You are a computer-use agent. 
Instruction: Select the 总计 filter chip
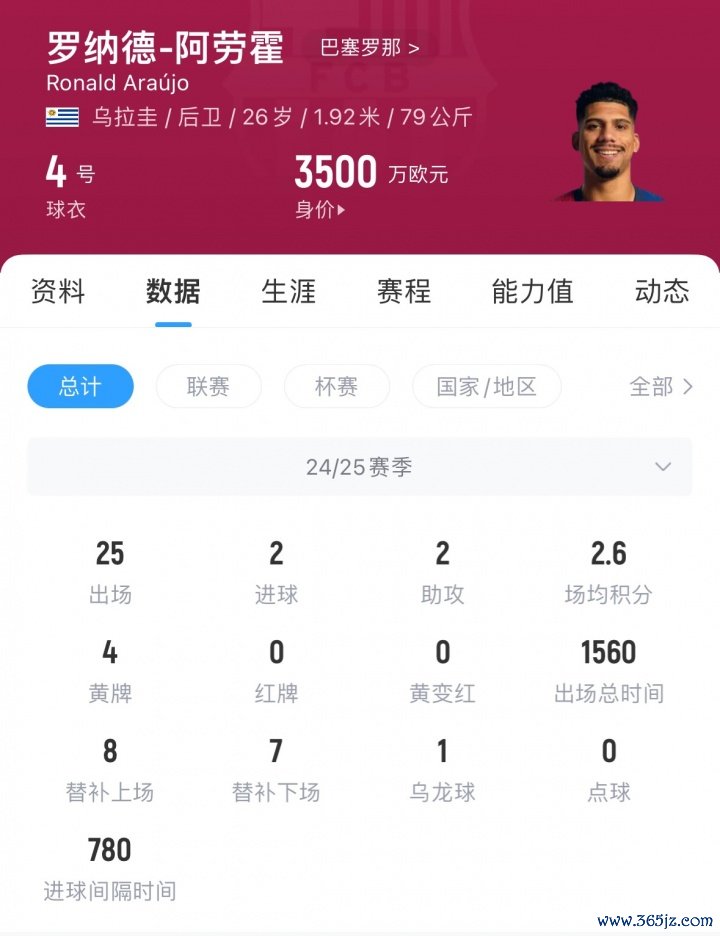(80, 386)
